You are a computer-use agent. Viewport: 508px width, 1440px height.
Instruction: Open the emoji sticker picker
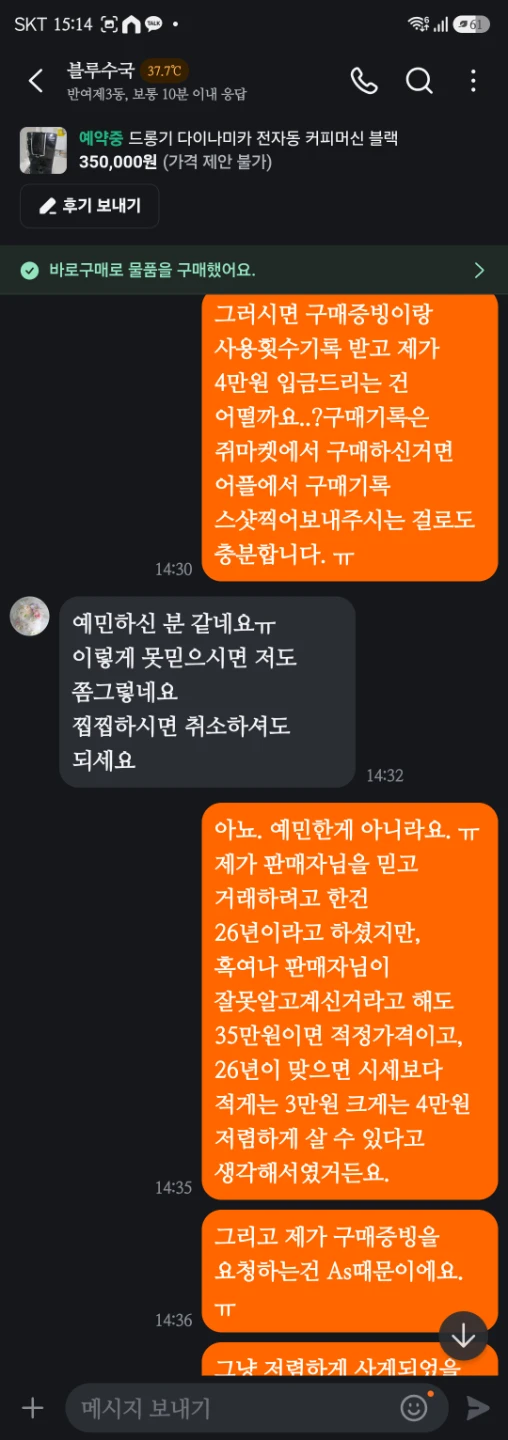(414, 1408)
